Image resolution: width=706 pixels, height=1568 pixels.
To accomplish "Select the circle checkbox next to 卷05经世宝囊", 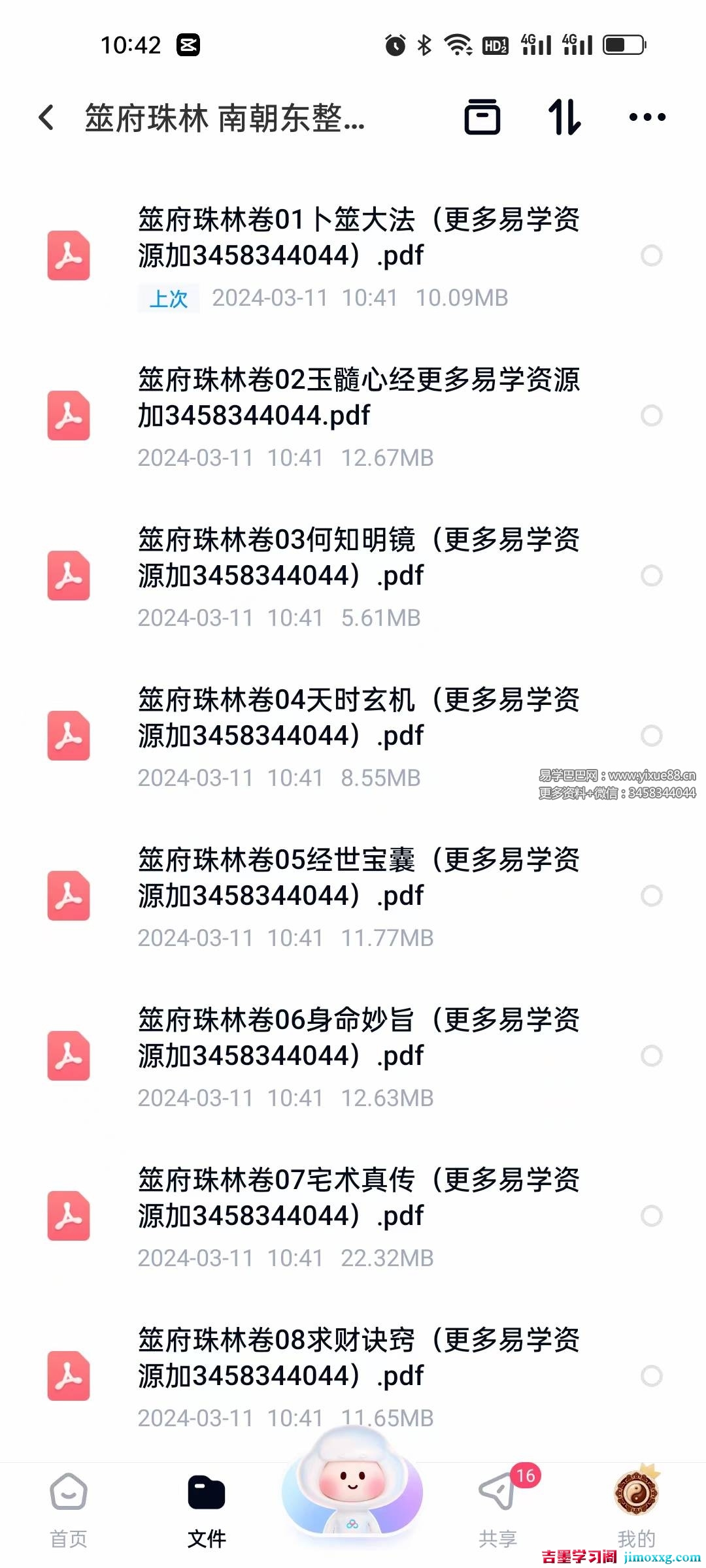I will click(652, 895).
